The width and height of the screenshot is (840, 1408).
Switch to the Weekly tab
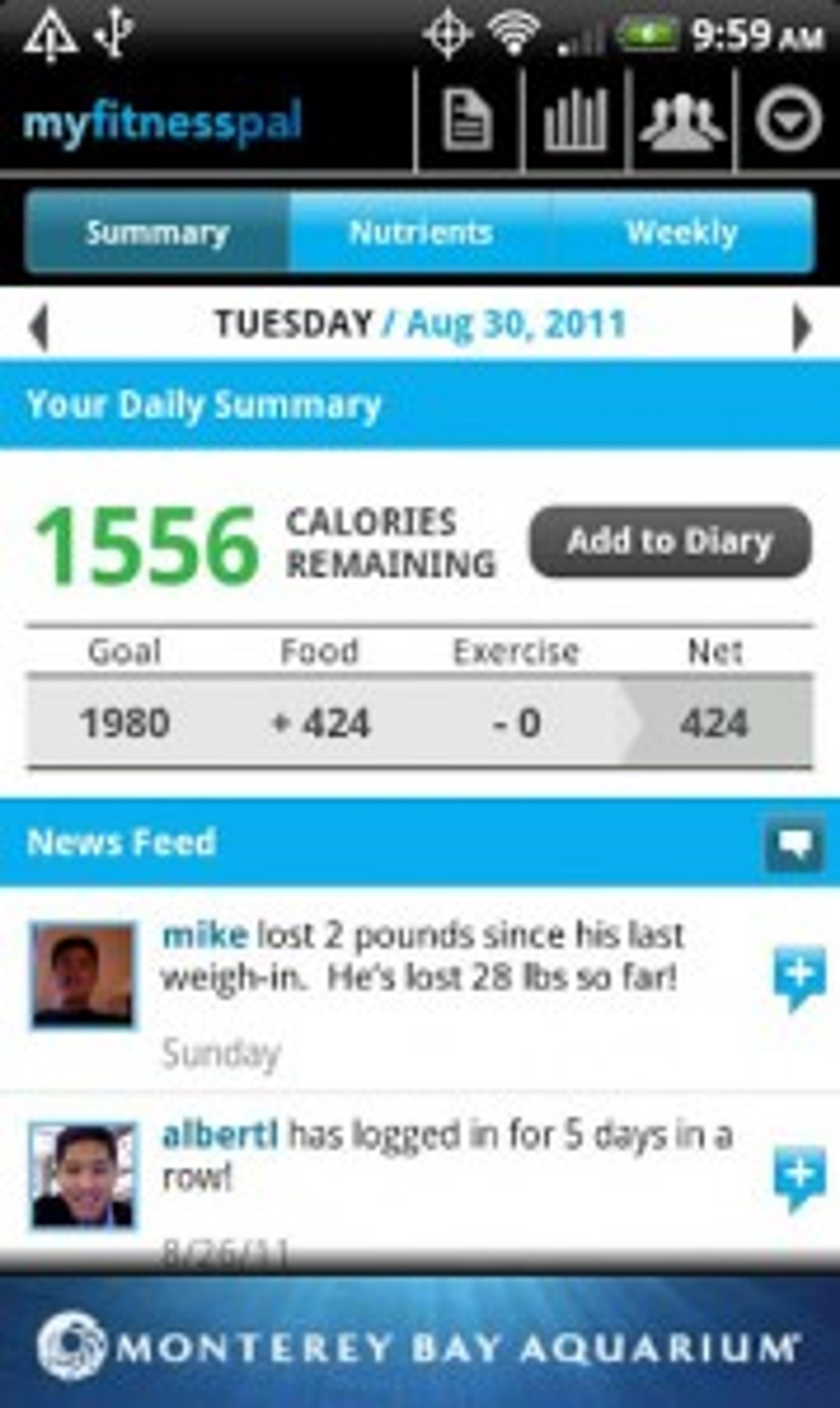coord(682,232)
